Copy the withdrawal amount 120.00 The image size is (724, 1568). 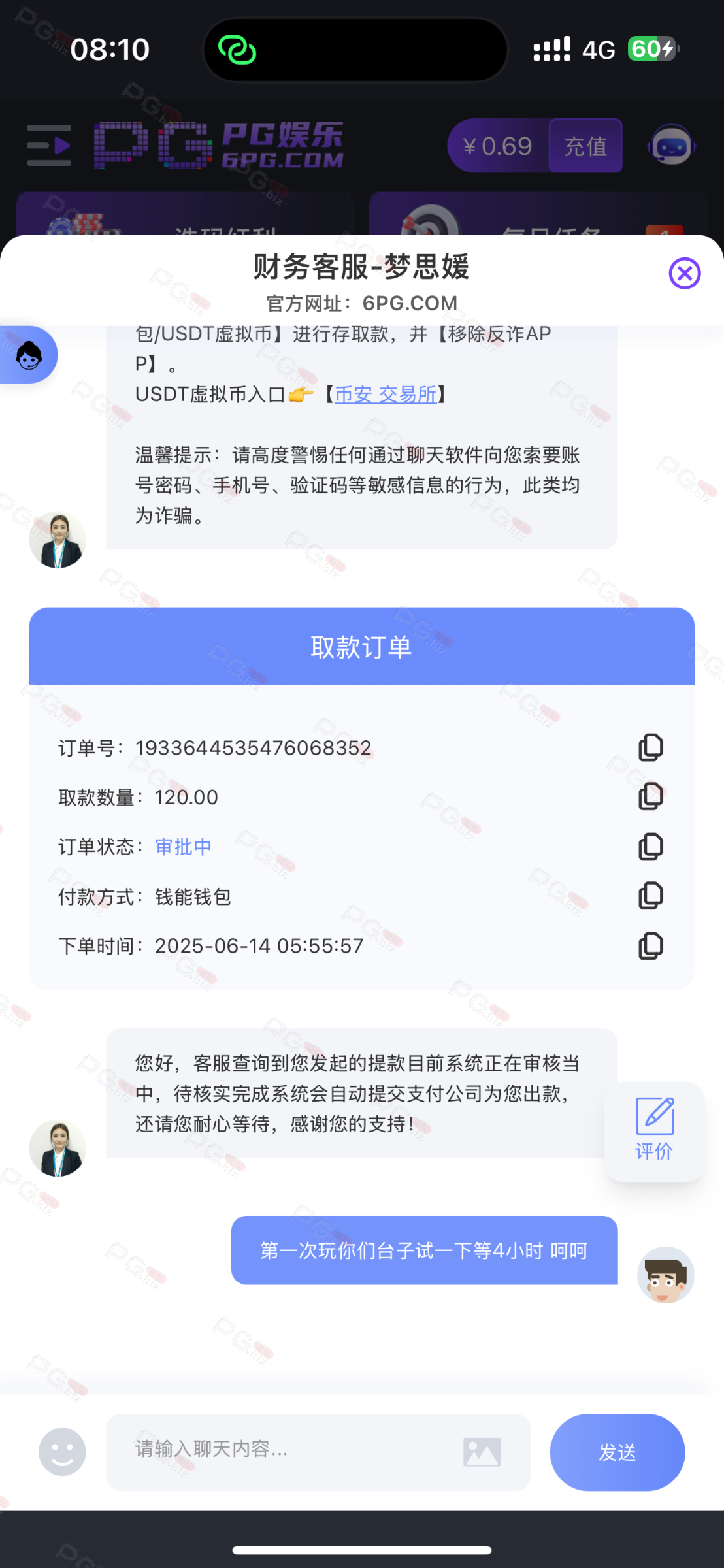[x=651, y=796]
